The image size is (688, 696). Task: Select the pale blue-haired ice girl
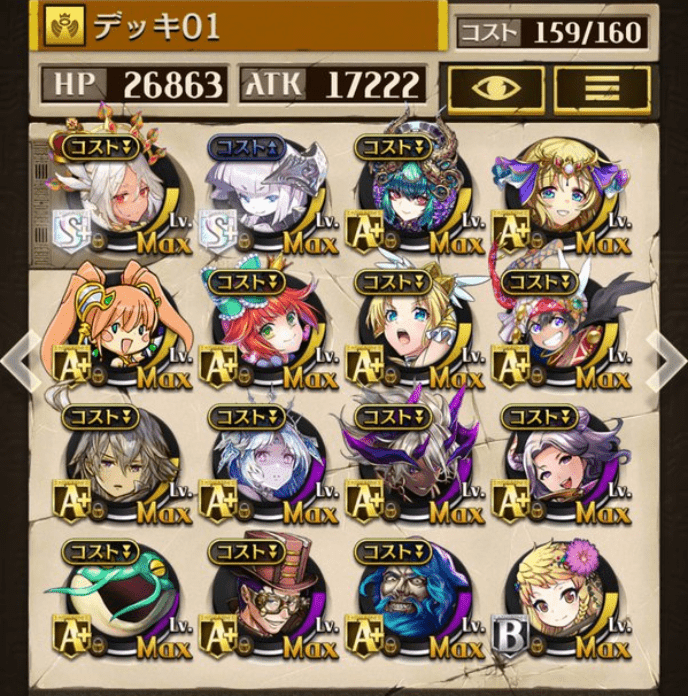tap(267, 465)
